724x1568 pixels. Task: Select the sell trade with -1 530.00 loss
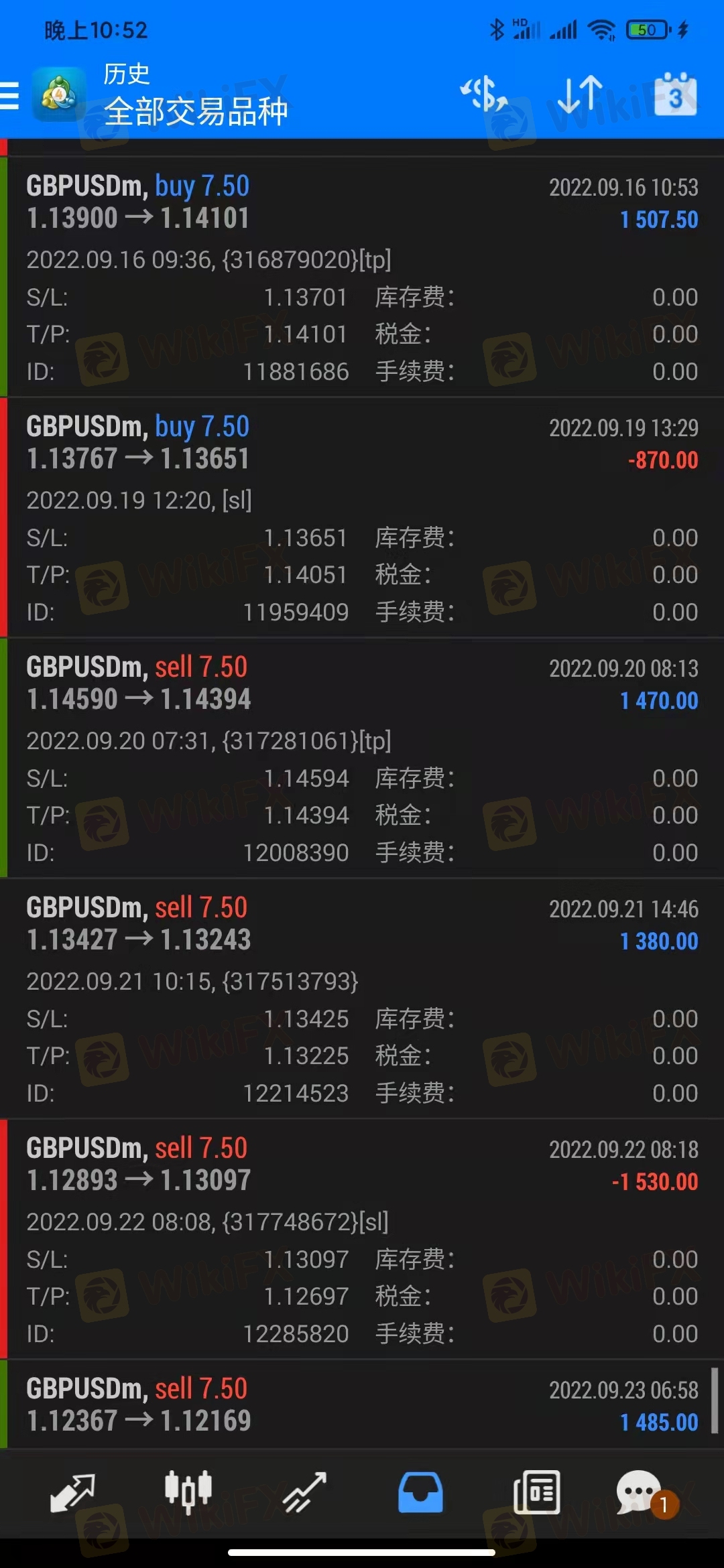tap(362, 1239)
